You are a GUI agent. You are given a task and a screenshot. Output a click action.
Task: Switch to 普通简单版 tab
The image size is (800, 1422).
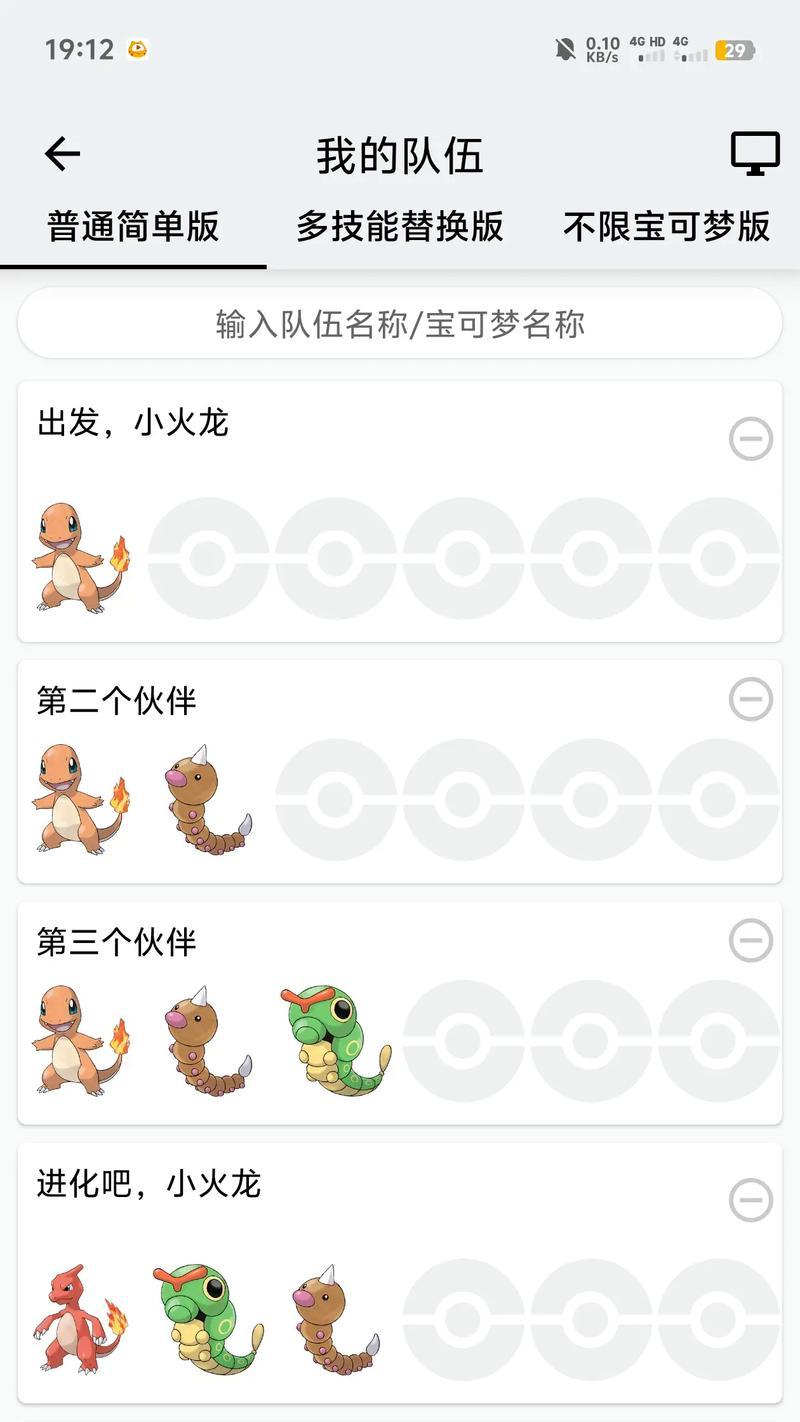pyautogui.click(x=133, y=227)
